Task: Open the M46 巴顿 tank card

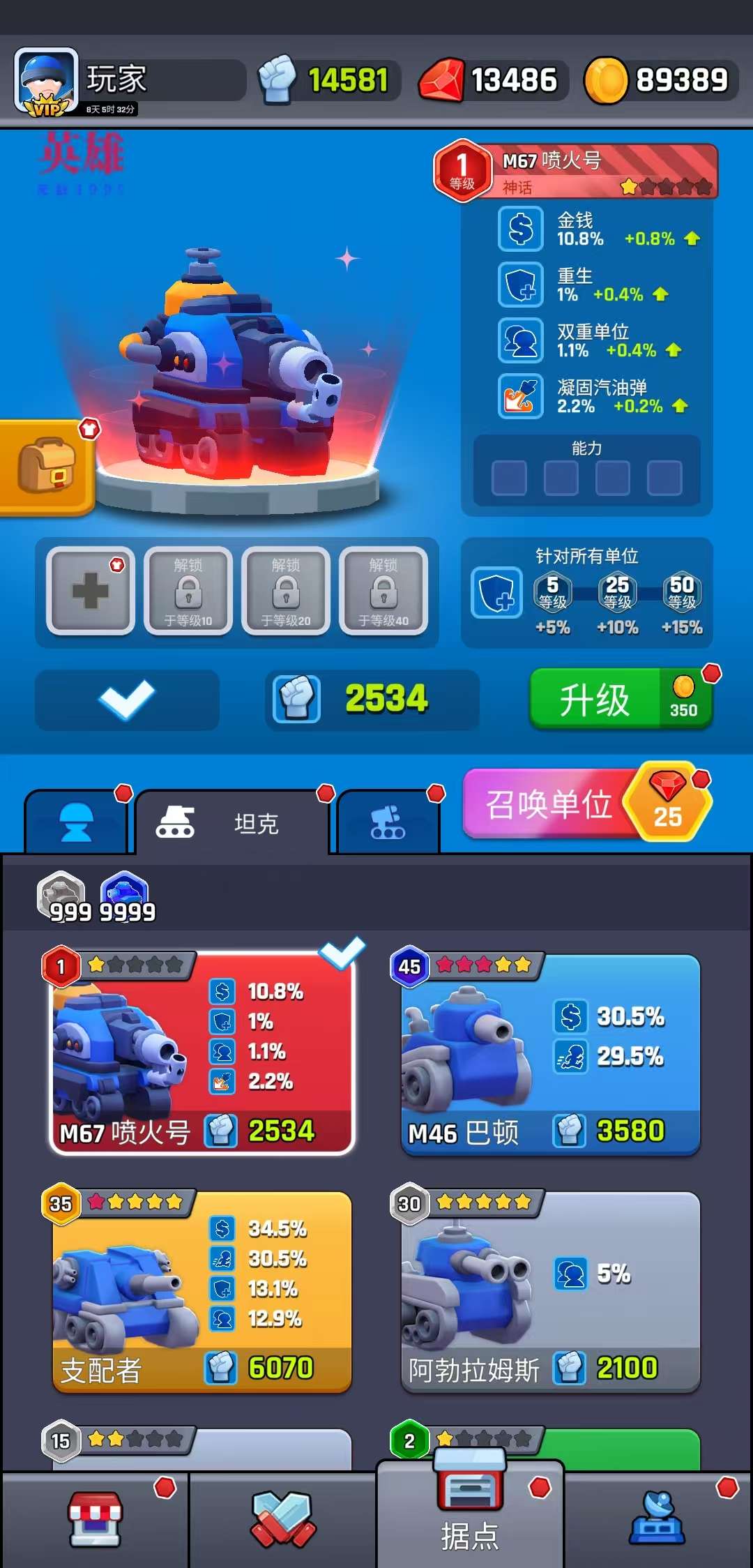Action: tap(551, 1053)
